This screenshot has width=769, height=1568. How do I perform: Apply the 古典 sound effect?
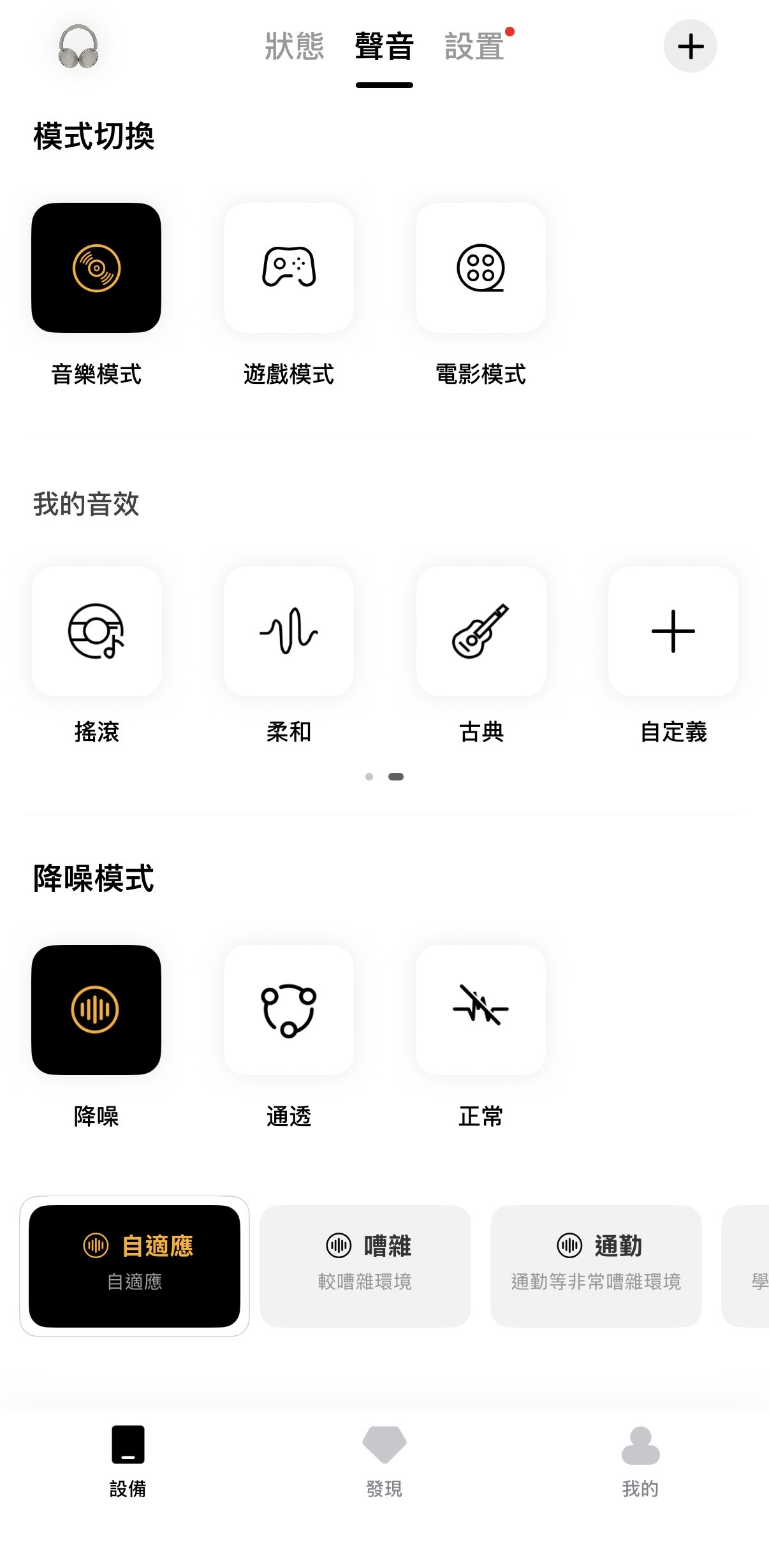pyautogui.click(x=481, y=631)
